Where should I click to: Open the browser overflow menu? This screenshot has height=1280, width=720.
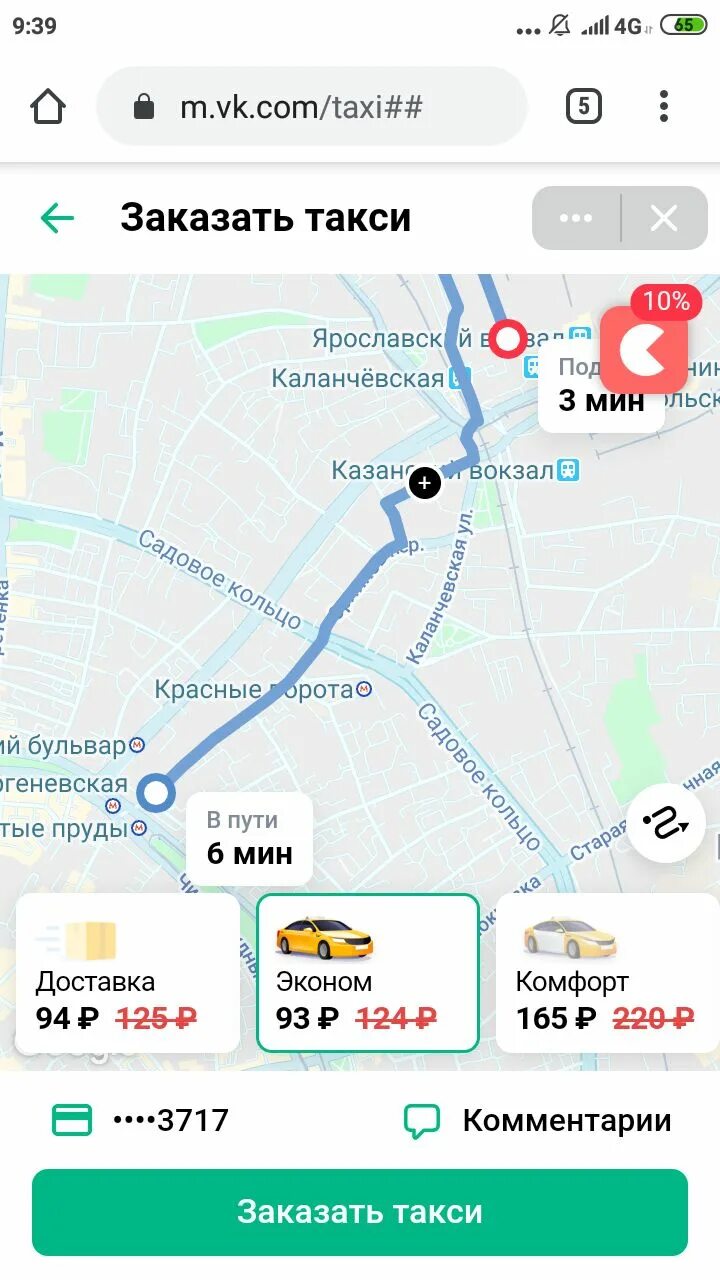point(664,106)
